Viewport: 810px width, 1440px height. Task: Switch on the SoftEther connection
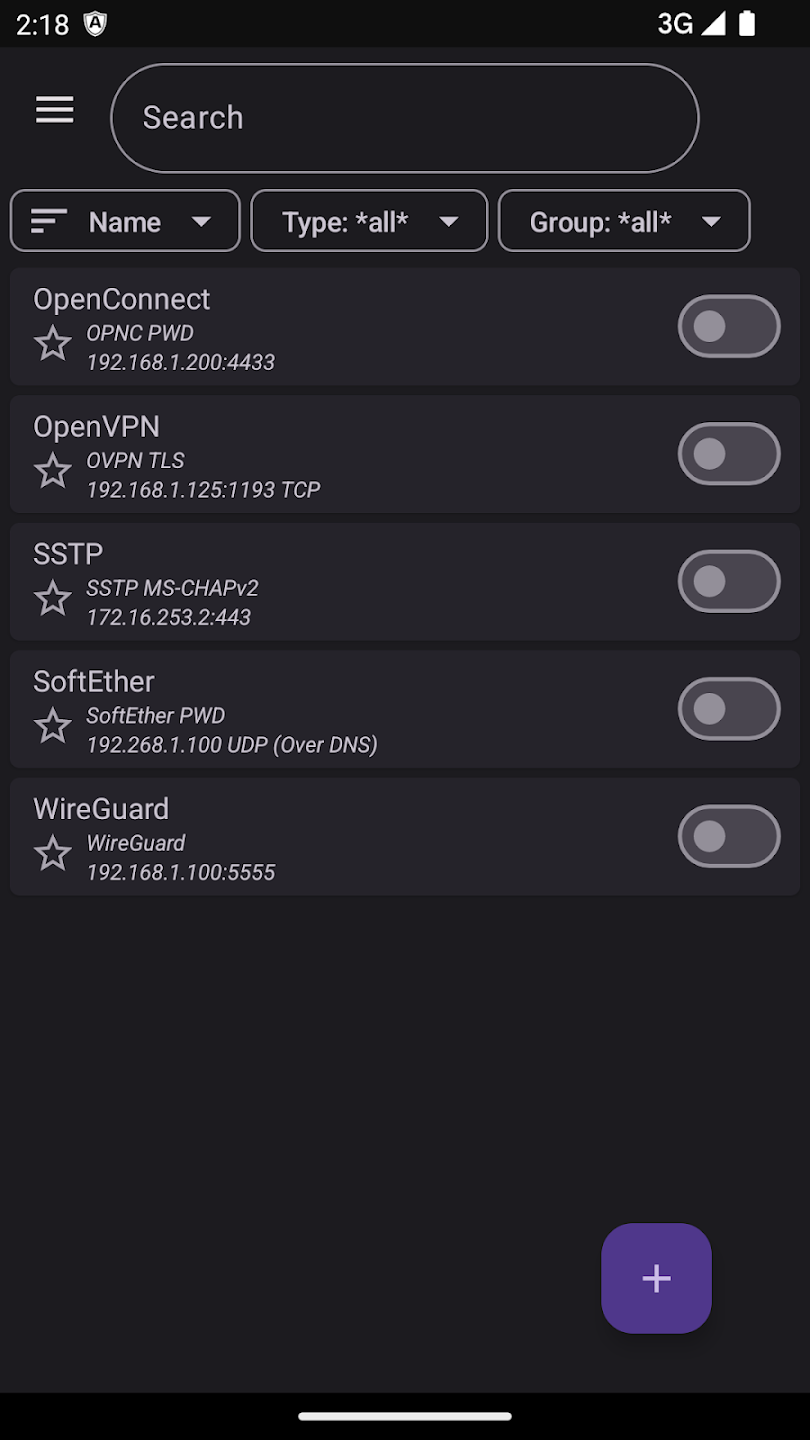[x=728, y=709]
